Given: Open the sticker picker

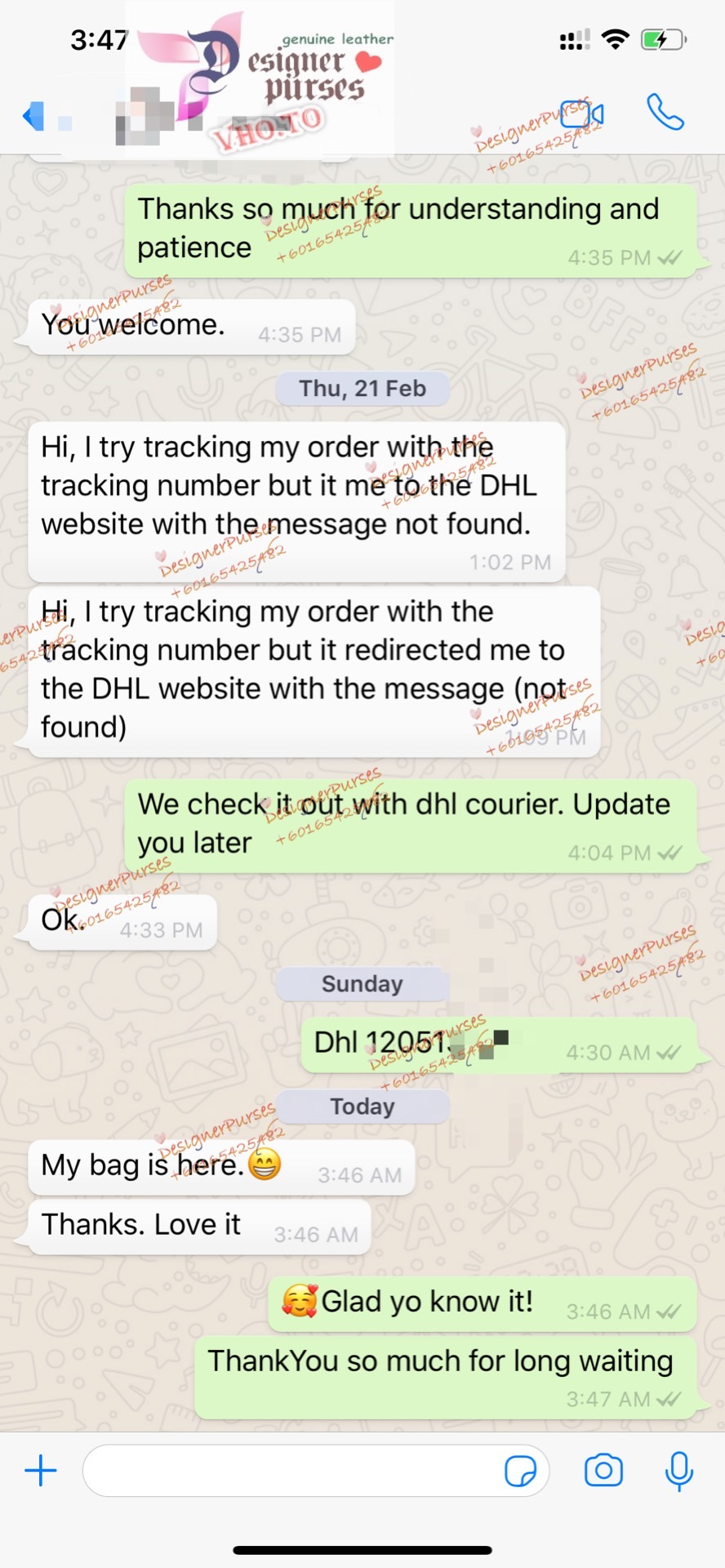Looking at the screenshot, I should (520, 1471).
